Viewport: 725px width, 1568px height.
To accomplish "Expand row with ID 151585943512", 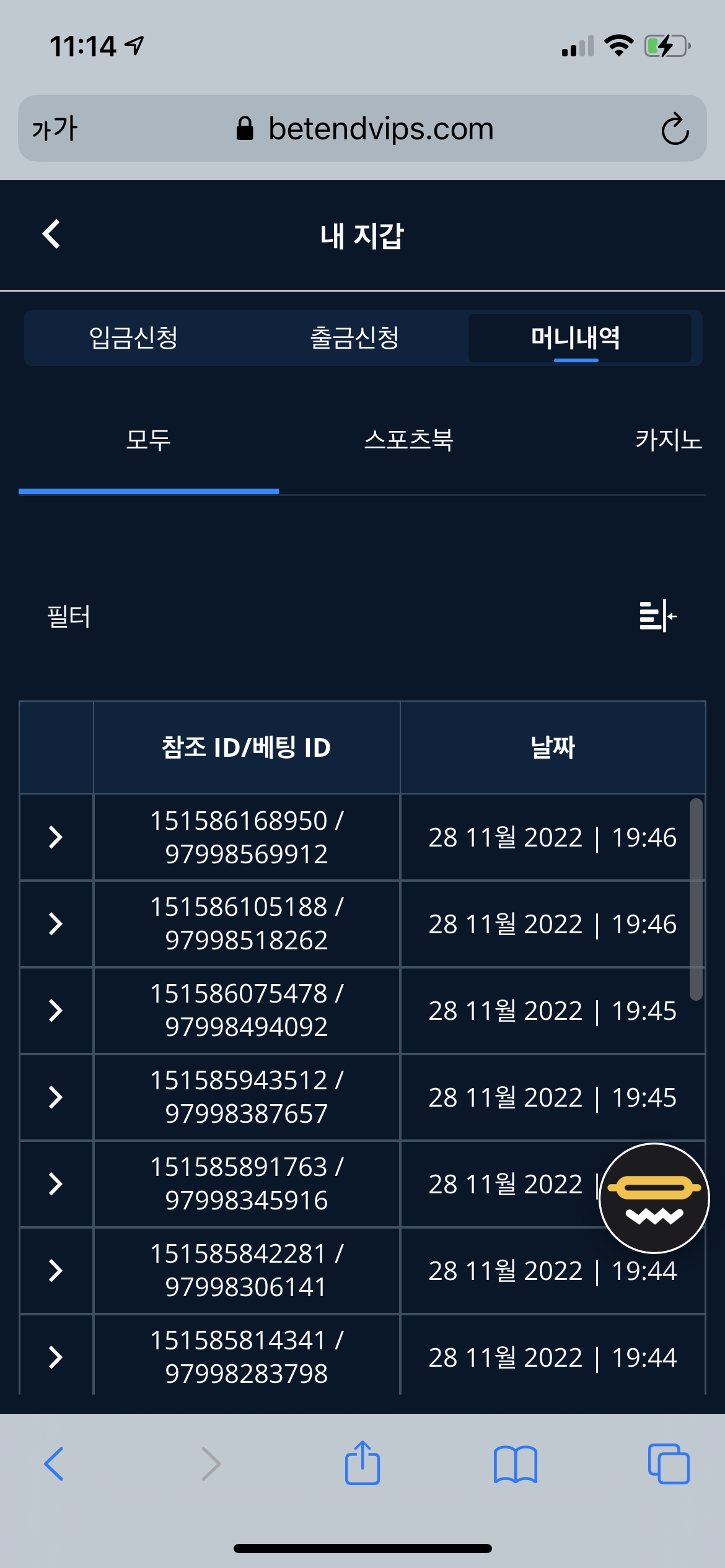I will click(56, 1097).
